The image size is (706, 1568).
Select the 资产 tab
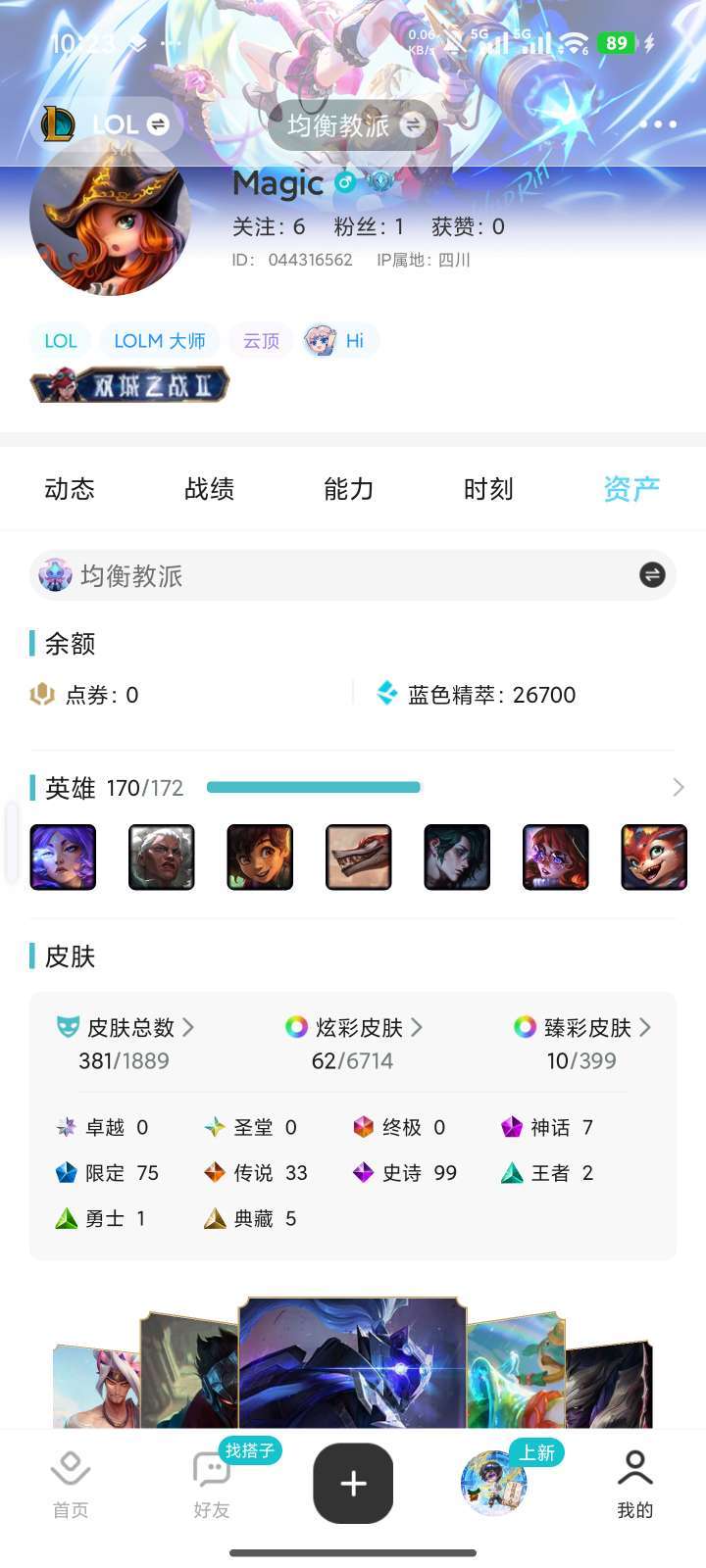coord(630,489)
